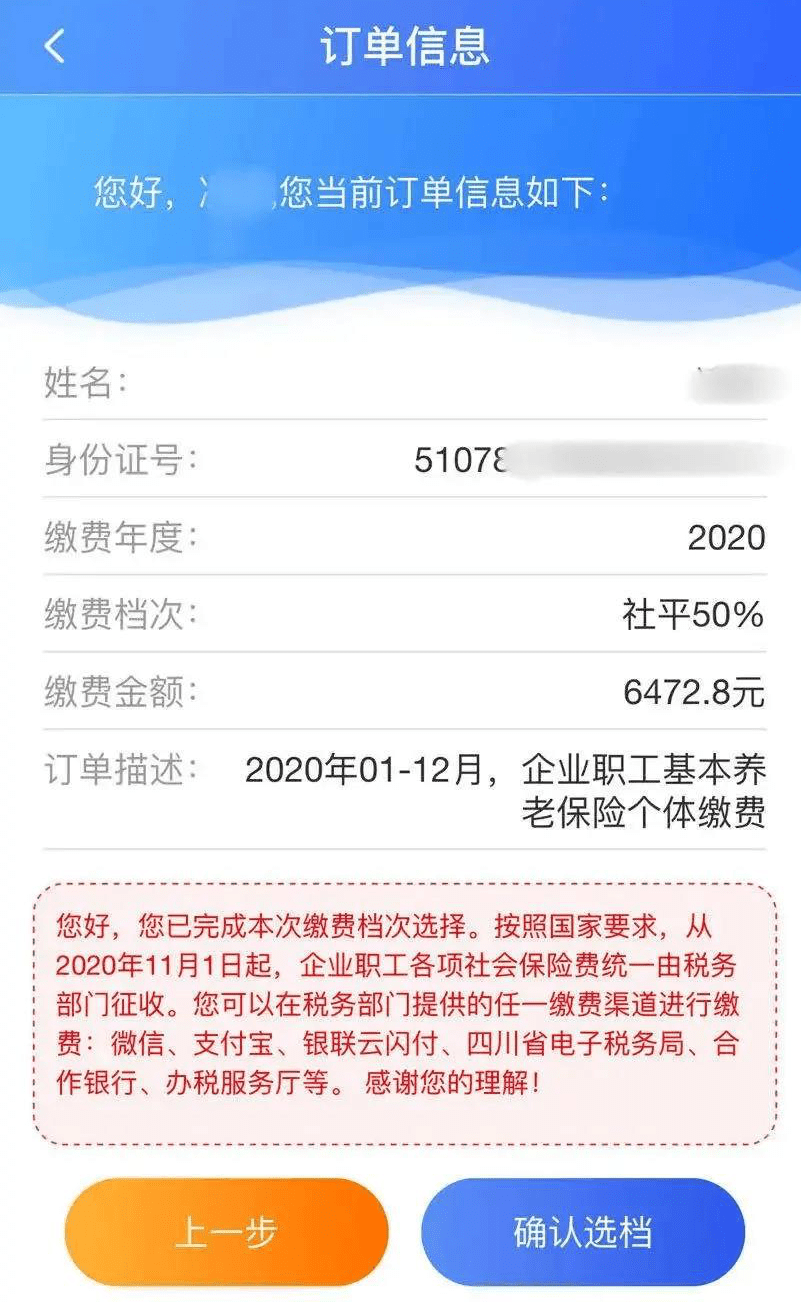Click the 订单描述 text about 企业职工基本养老保险
Screen dimensions: 801x1302
point(500,790)
